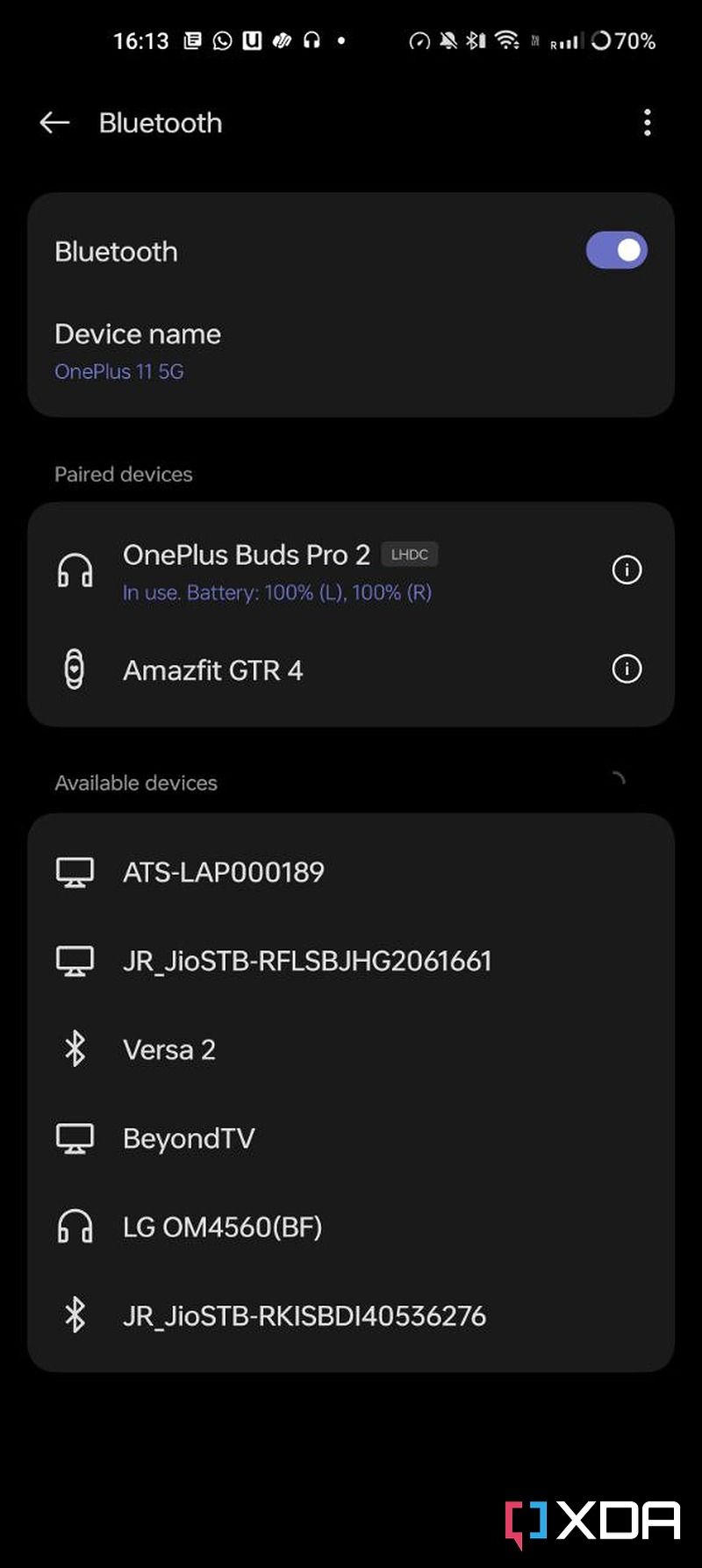This screenshot has height=1568, width=702.
Task: Tap the info icon next to Amazfit GTR 4
Action: pos(626,669)
